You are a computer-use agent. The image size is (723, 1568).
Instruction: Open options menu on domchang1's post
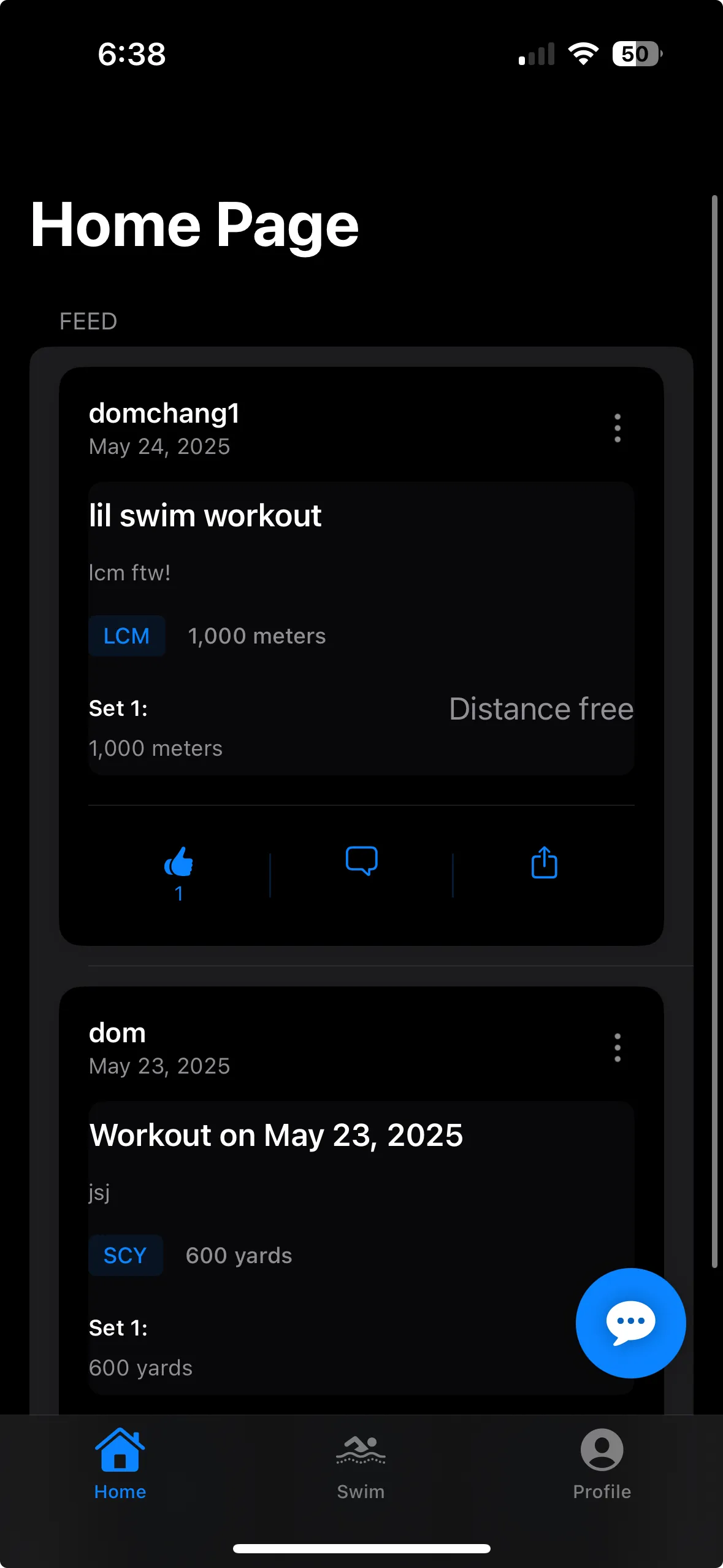pos(617,428)
